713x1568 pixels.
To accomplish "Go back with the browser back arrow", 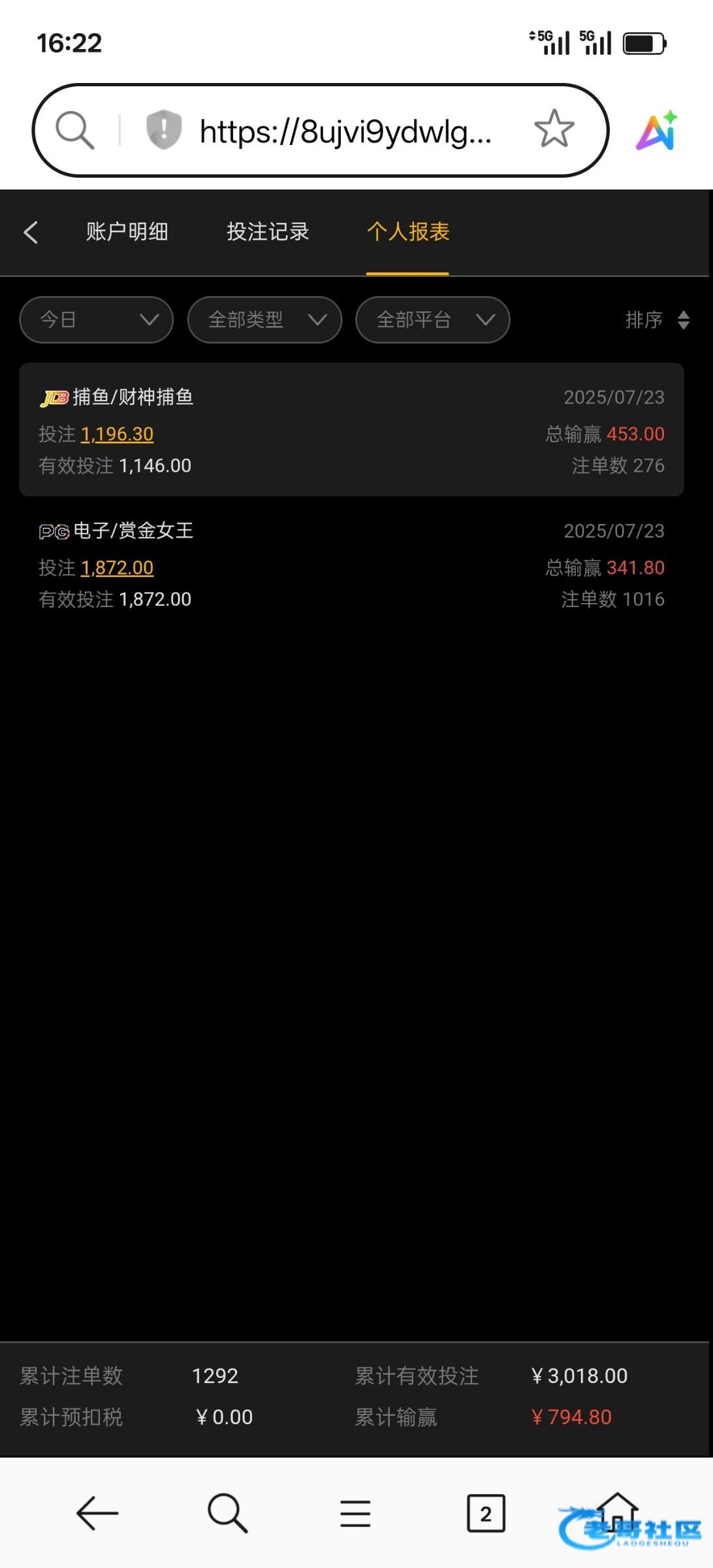I will pyautogui.click(x=97, y=1512).
